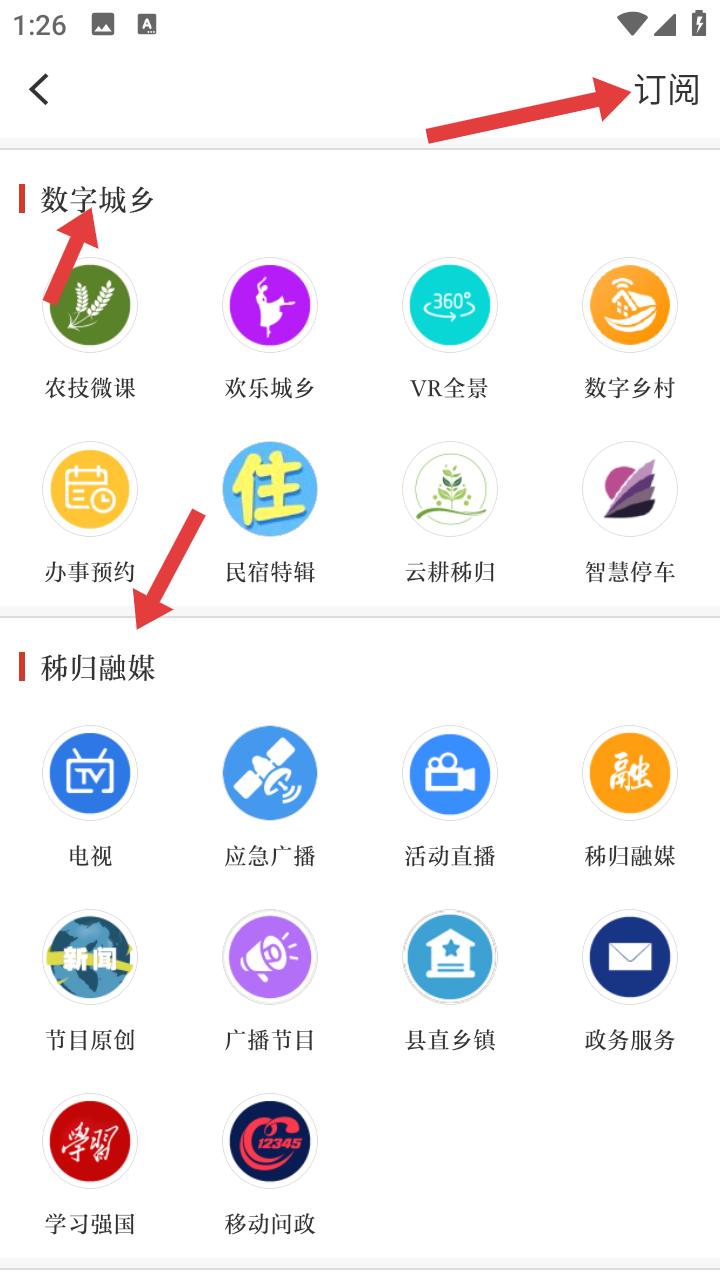The height and width of the screenshot is (1280, 720).
Task: Tap the orange 秭归融媒 icon
Action: [x=630, y=773]
